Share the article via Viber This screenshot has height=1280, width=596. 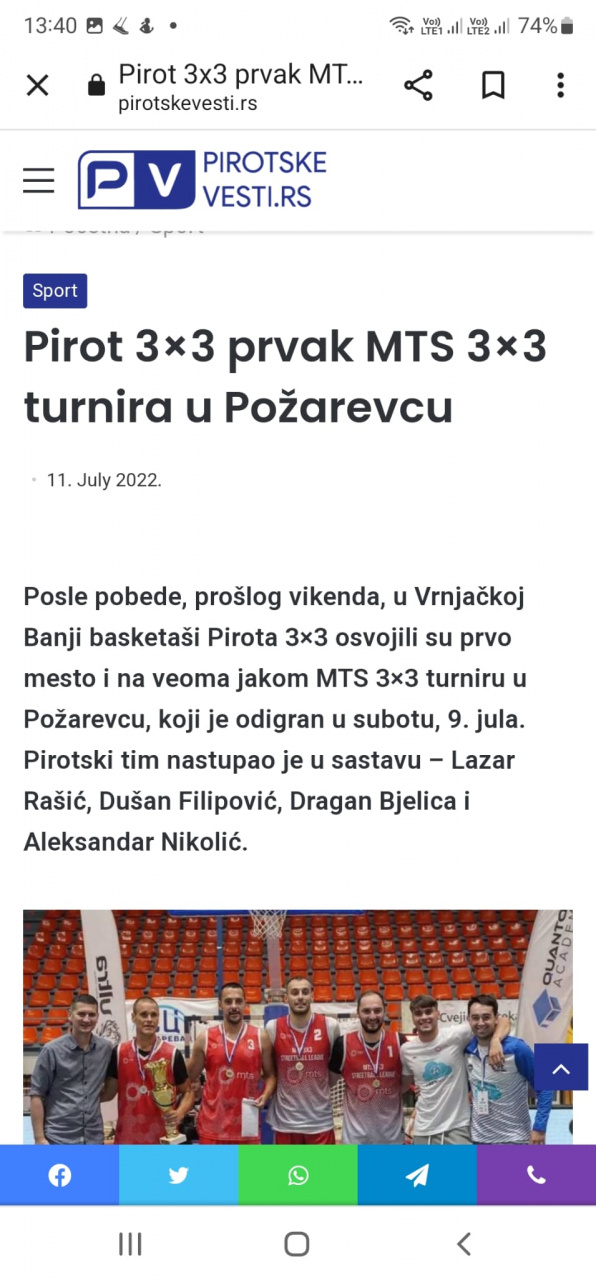pyautogui.click(x=536, y=1175)
